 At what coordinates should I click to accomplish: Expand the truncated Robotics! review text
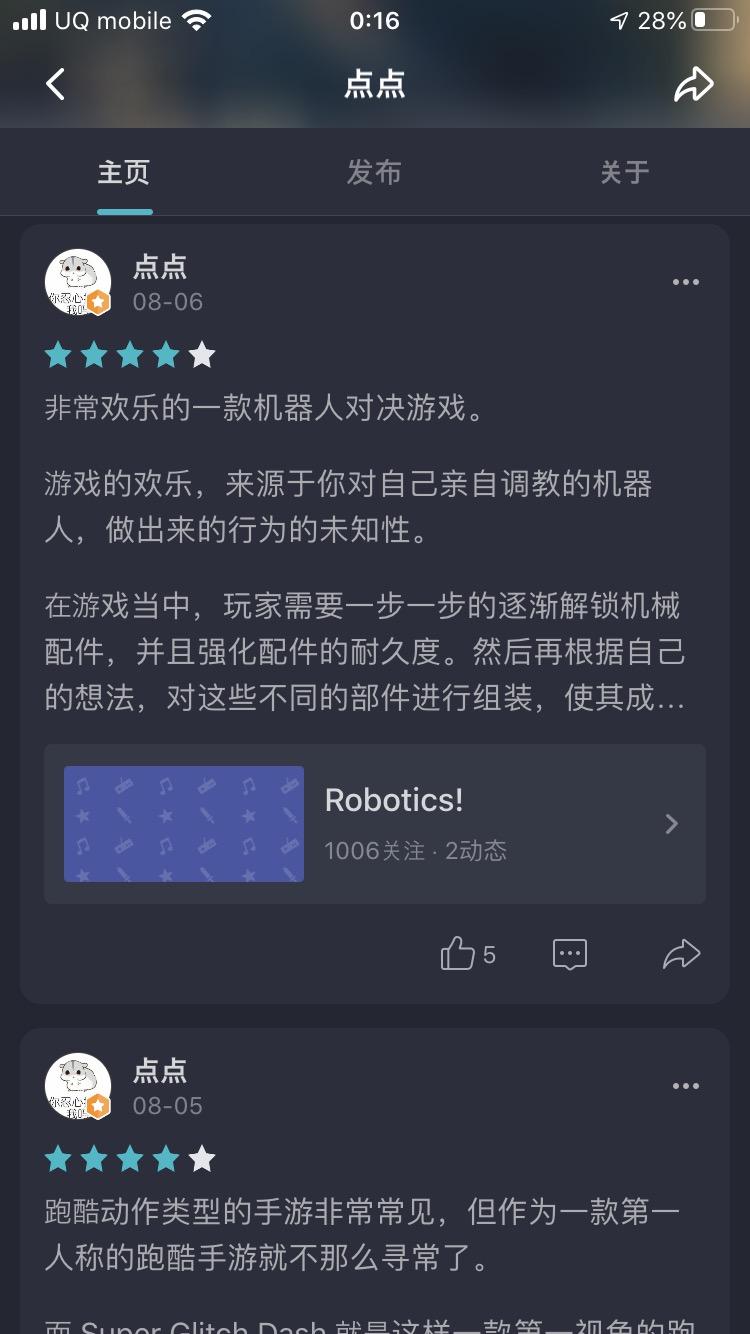click(365, 651)
